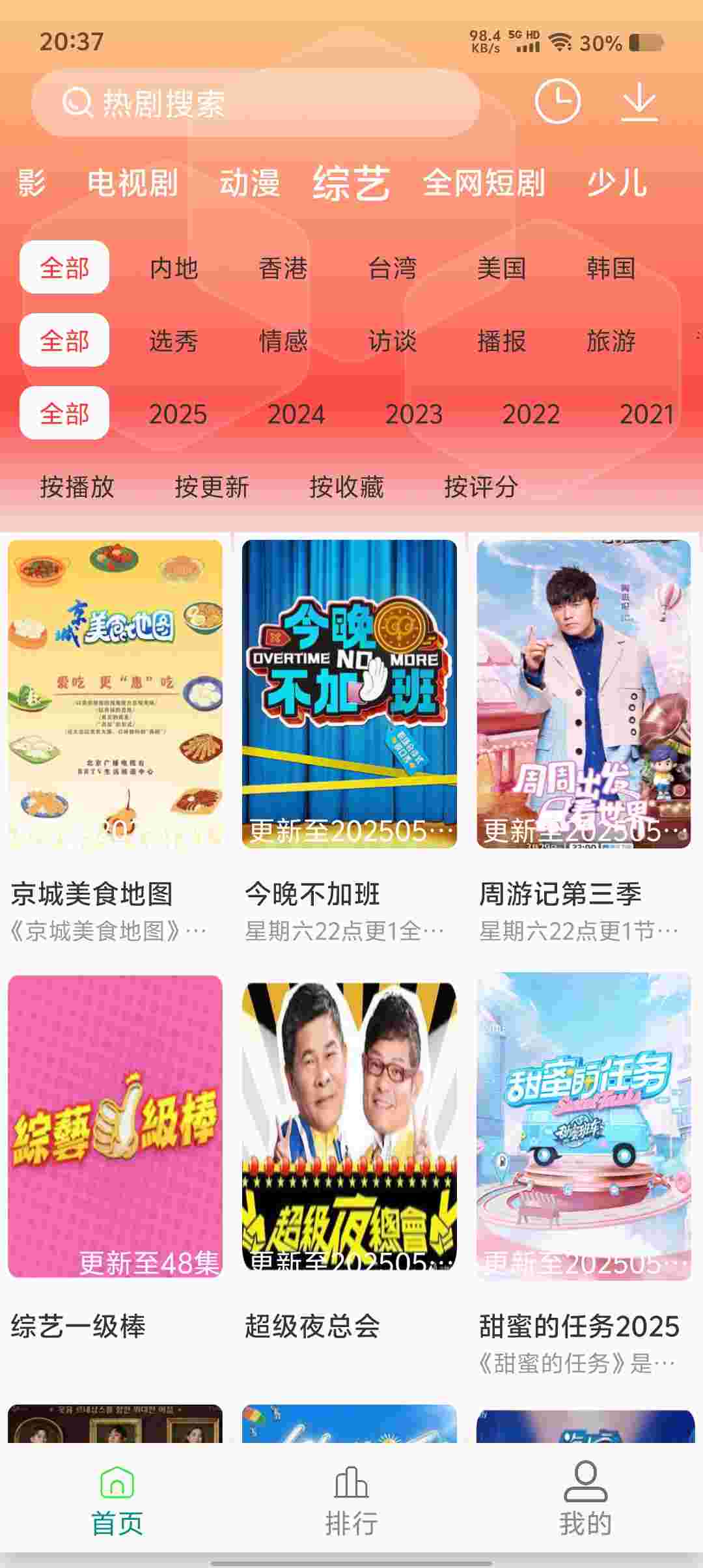Screen dimensions: 703x1568
Task: Open the 今晚不加班 show card
Action: (350, 694)
